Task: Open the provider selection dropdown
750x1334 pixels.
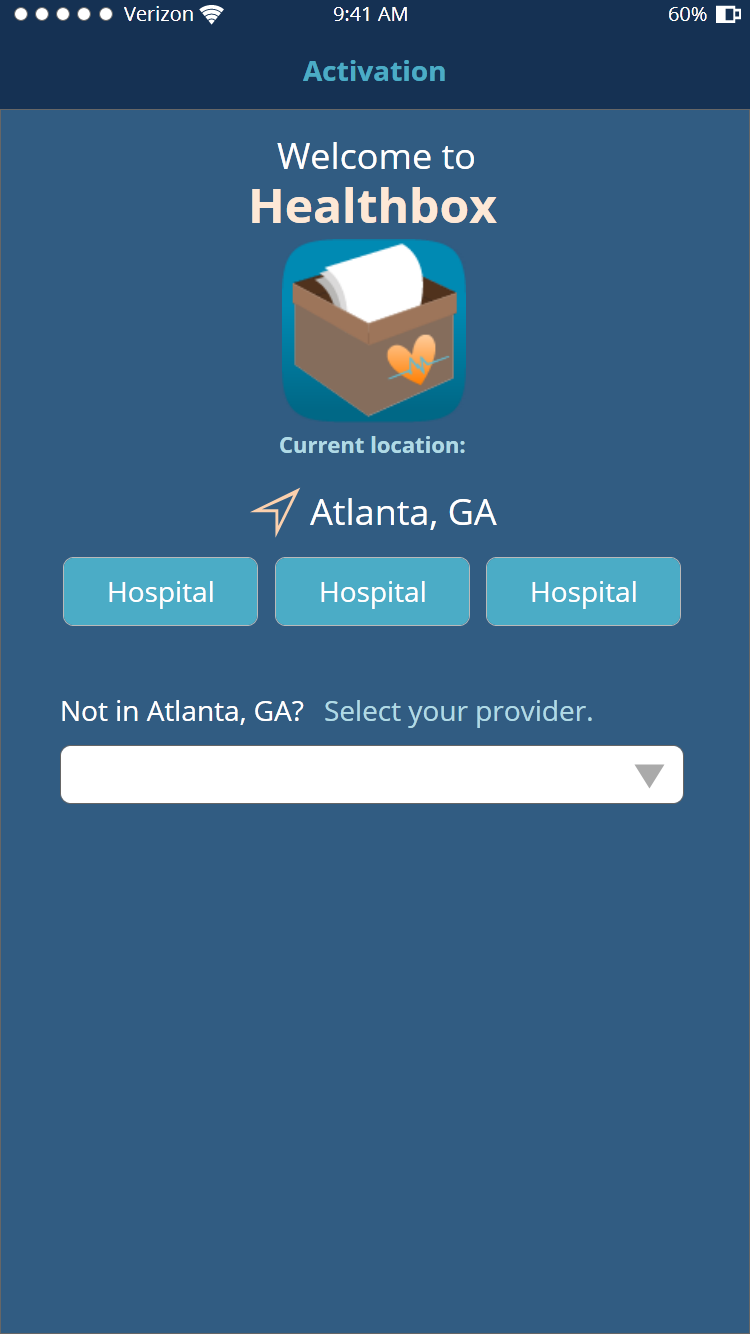Action: point(372,774)
